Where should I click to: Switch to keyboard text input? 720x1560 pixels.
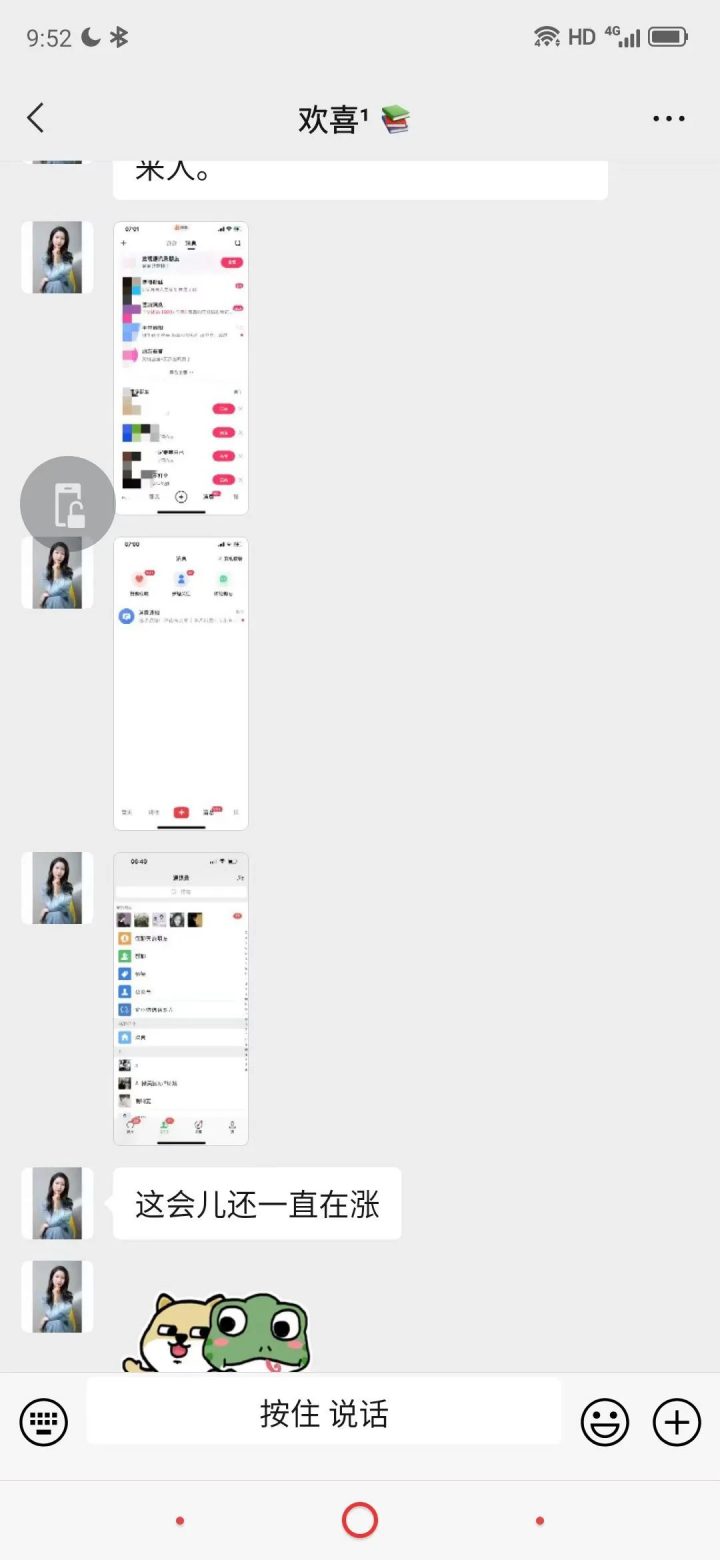(44, 1421)
